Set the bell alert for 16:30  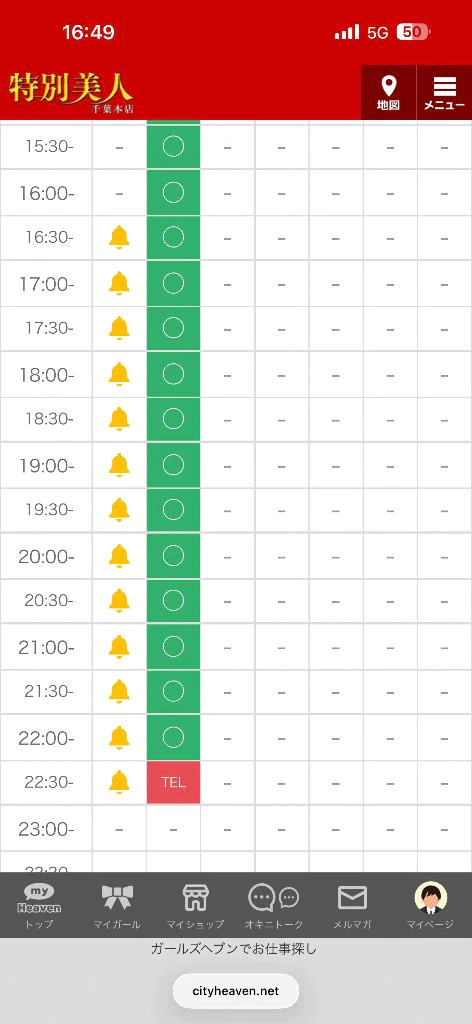coord(119,237)
